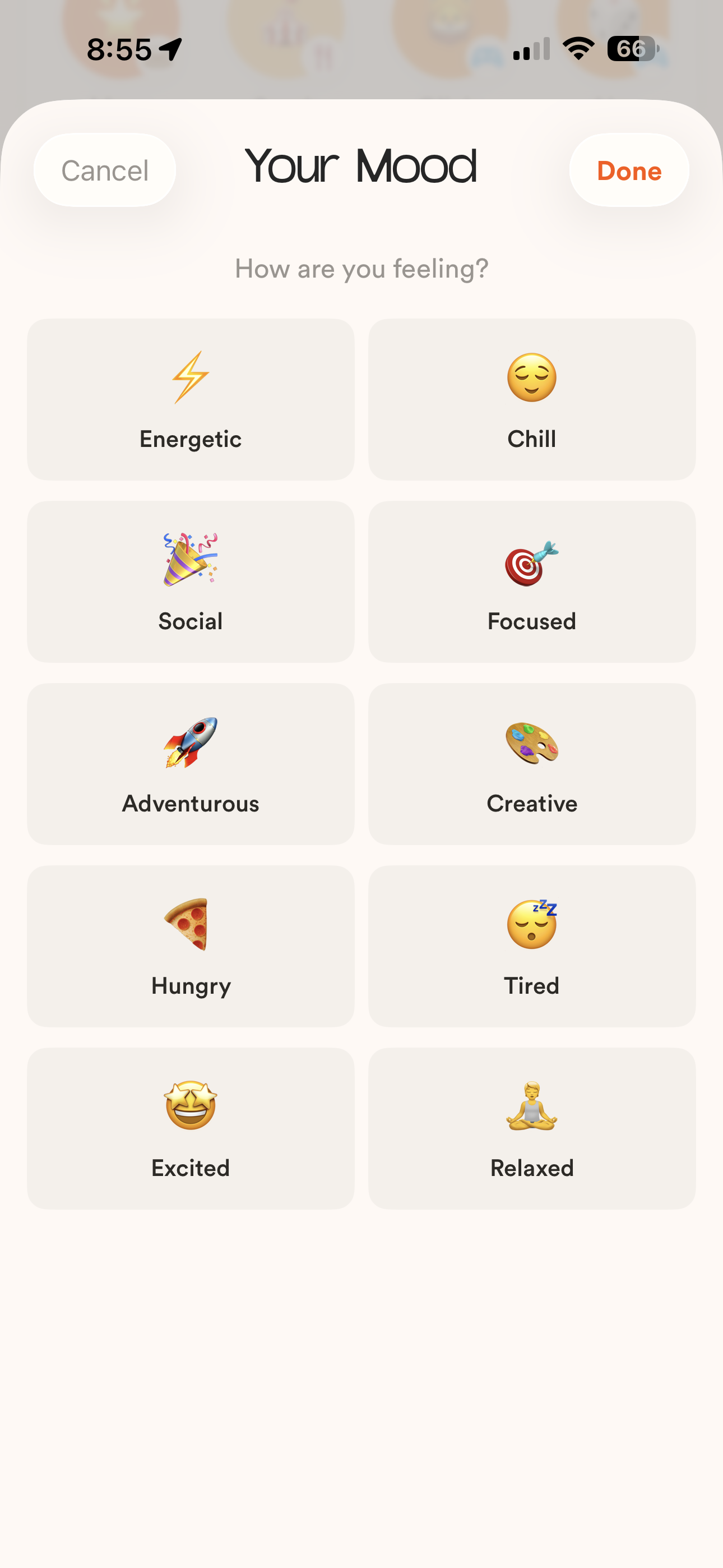Select the lightning bolt Energetic emoji
This screenshot has height=1568, width=723.
tap(191, 377)
